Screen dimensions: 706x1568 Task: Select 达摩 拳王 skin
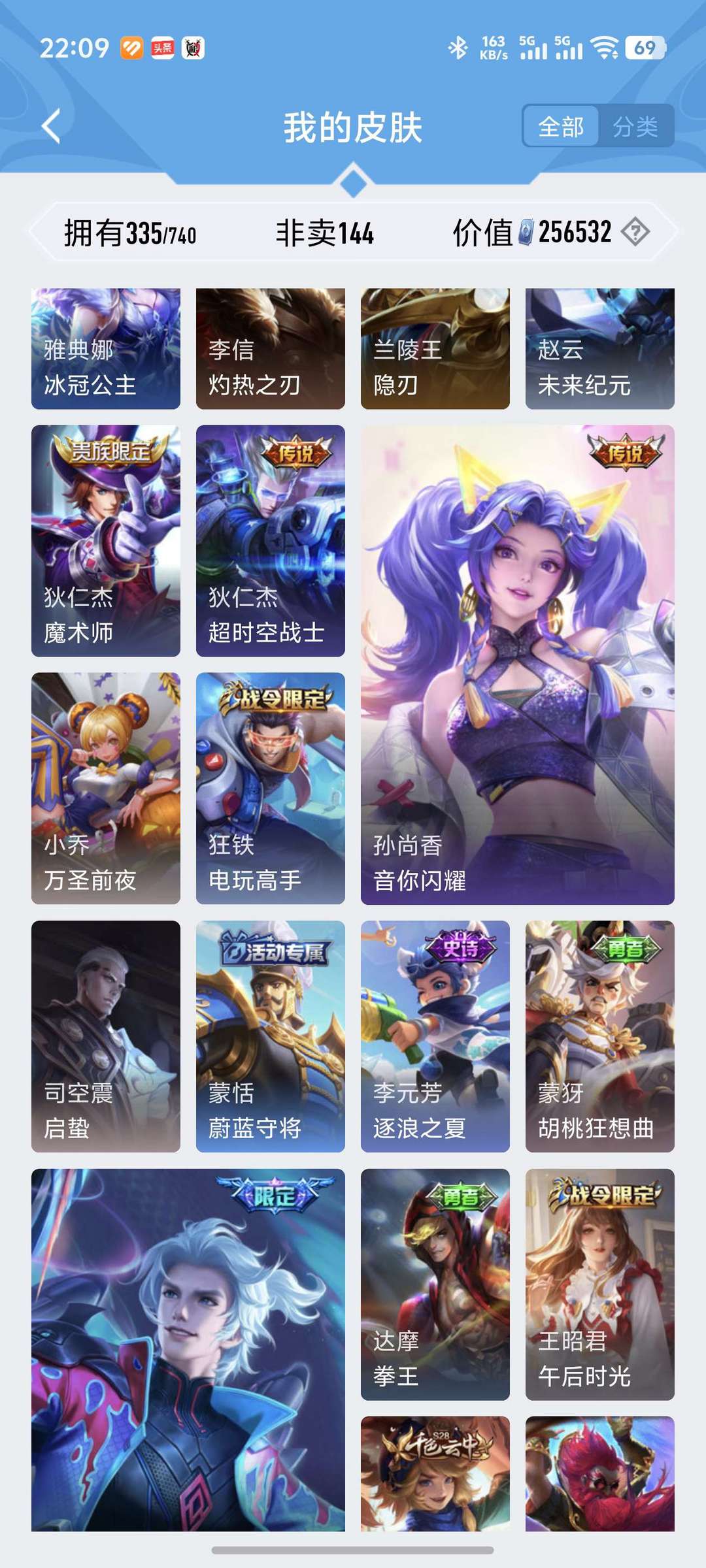pyautogui.click(x=435, y=1284)
